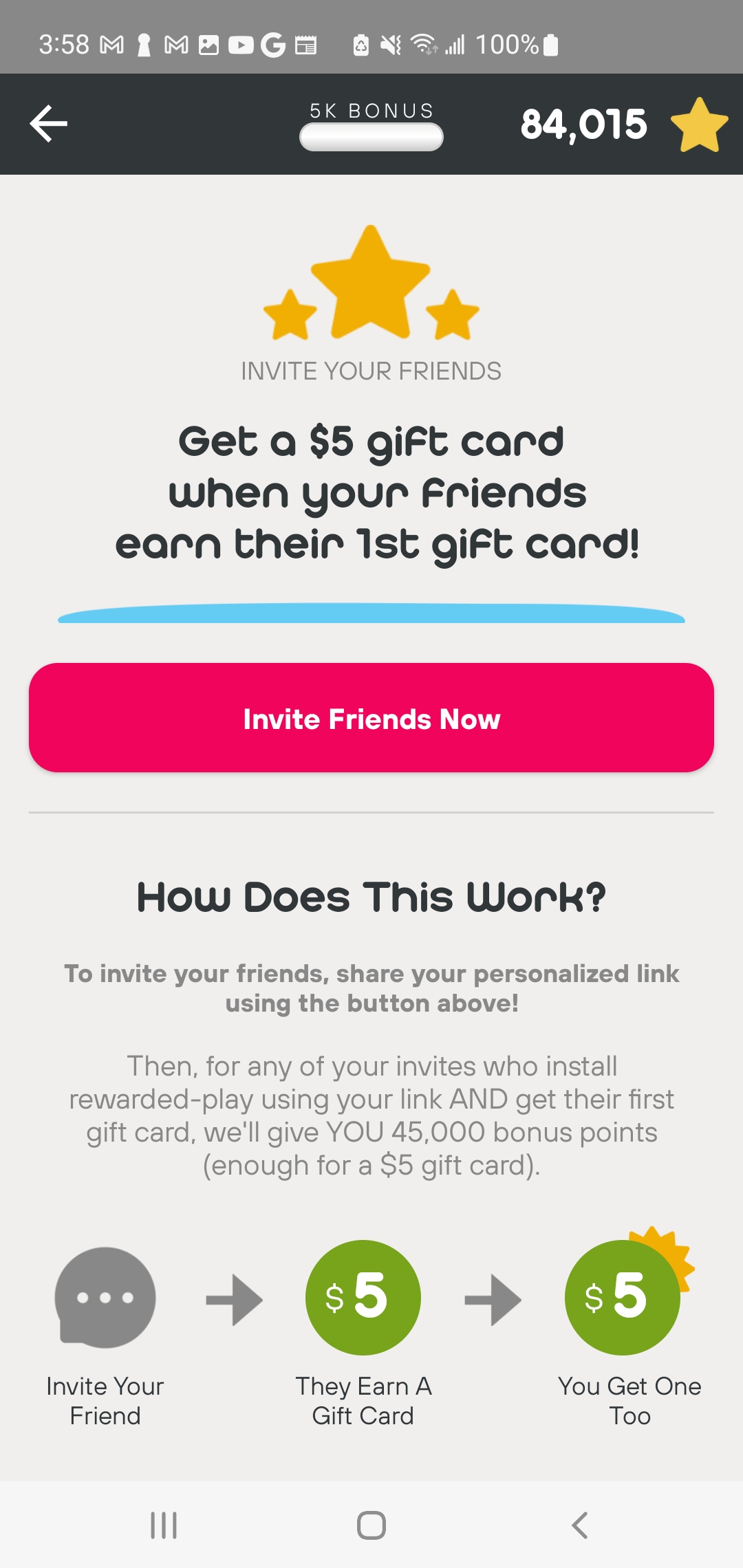The width and height of the screenshot is (743, 1568).
Task: Toggle the Wi-Fi status indicator
Action: tap(422, 43)
